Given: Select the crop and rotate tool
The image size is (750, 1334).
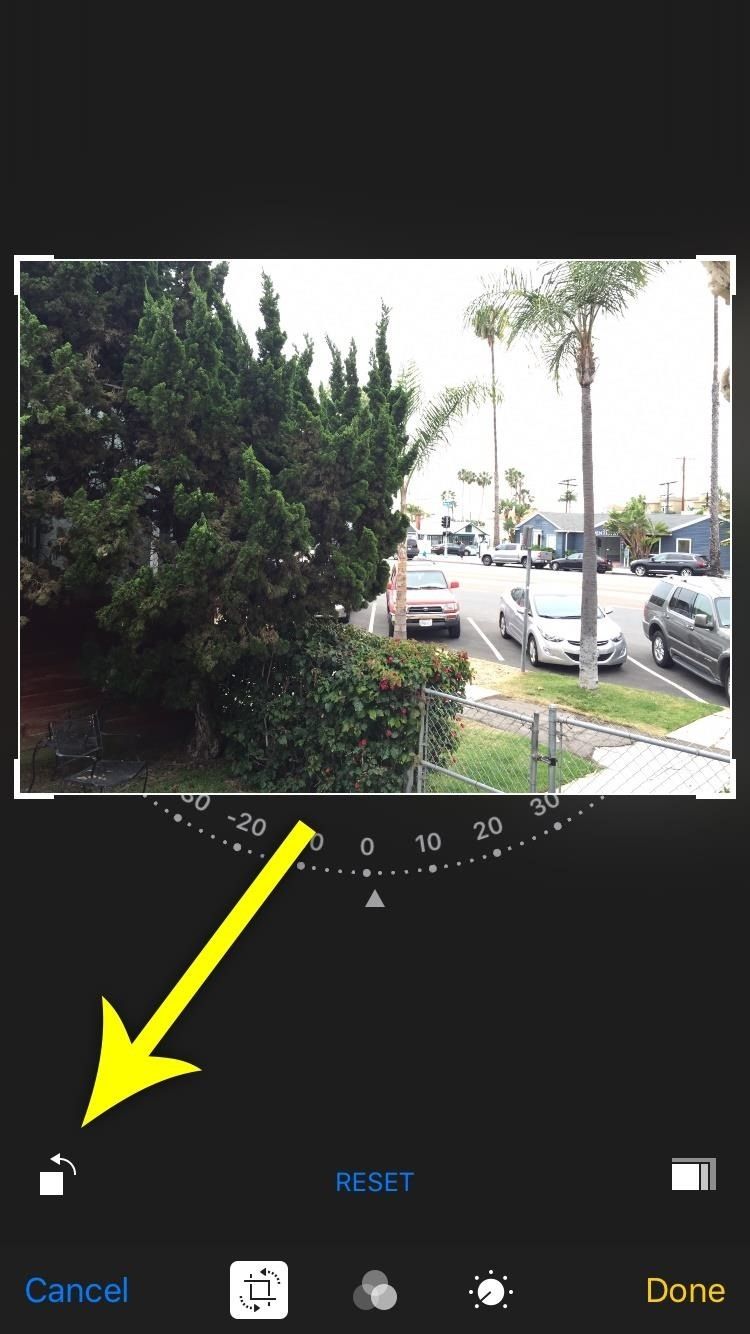Looking at the screenshot, I should (x=259, y=1290).
